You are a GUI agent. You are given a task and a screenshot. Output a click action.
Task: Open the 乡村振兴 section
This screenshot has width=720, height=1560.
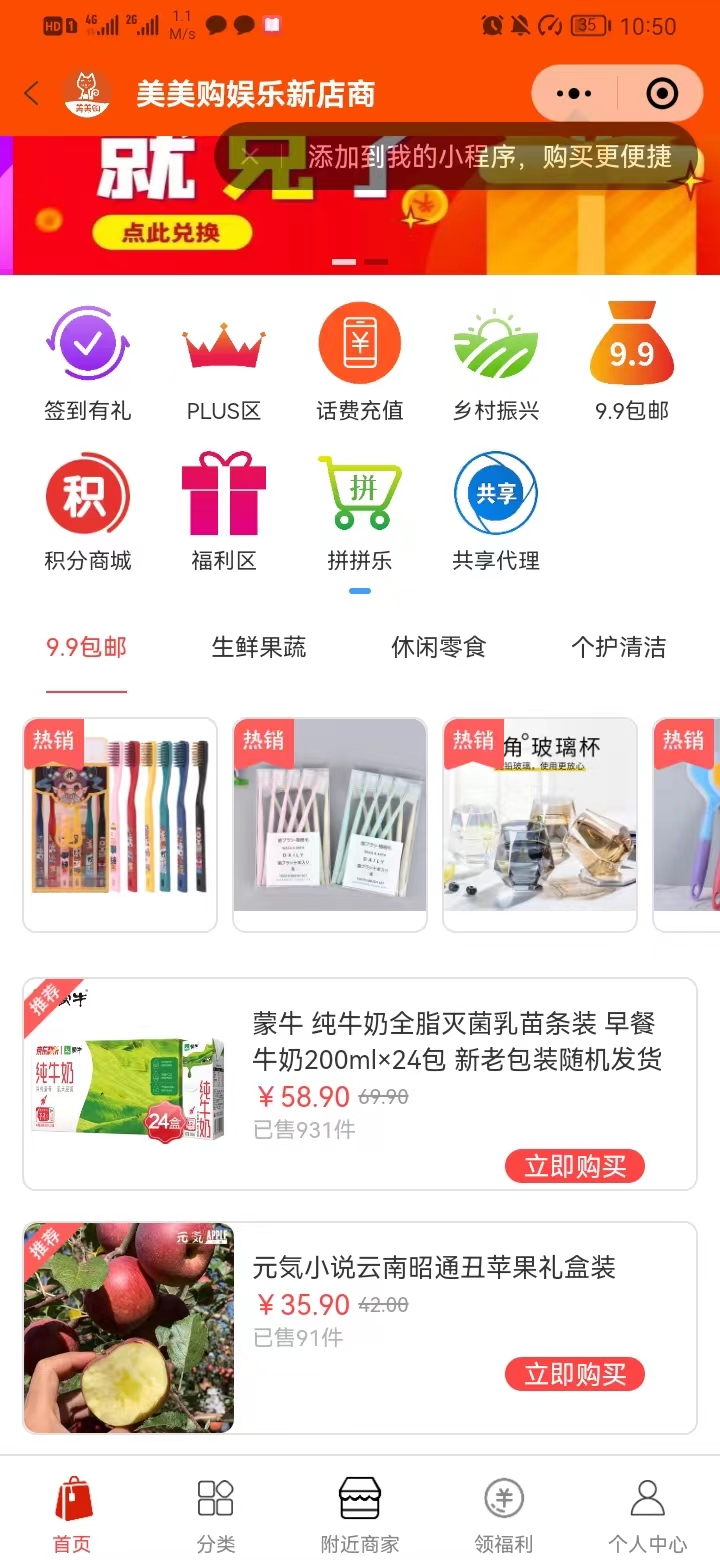tap(496, 364)
